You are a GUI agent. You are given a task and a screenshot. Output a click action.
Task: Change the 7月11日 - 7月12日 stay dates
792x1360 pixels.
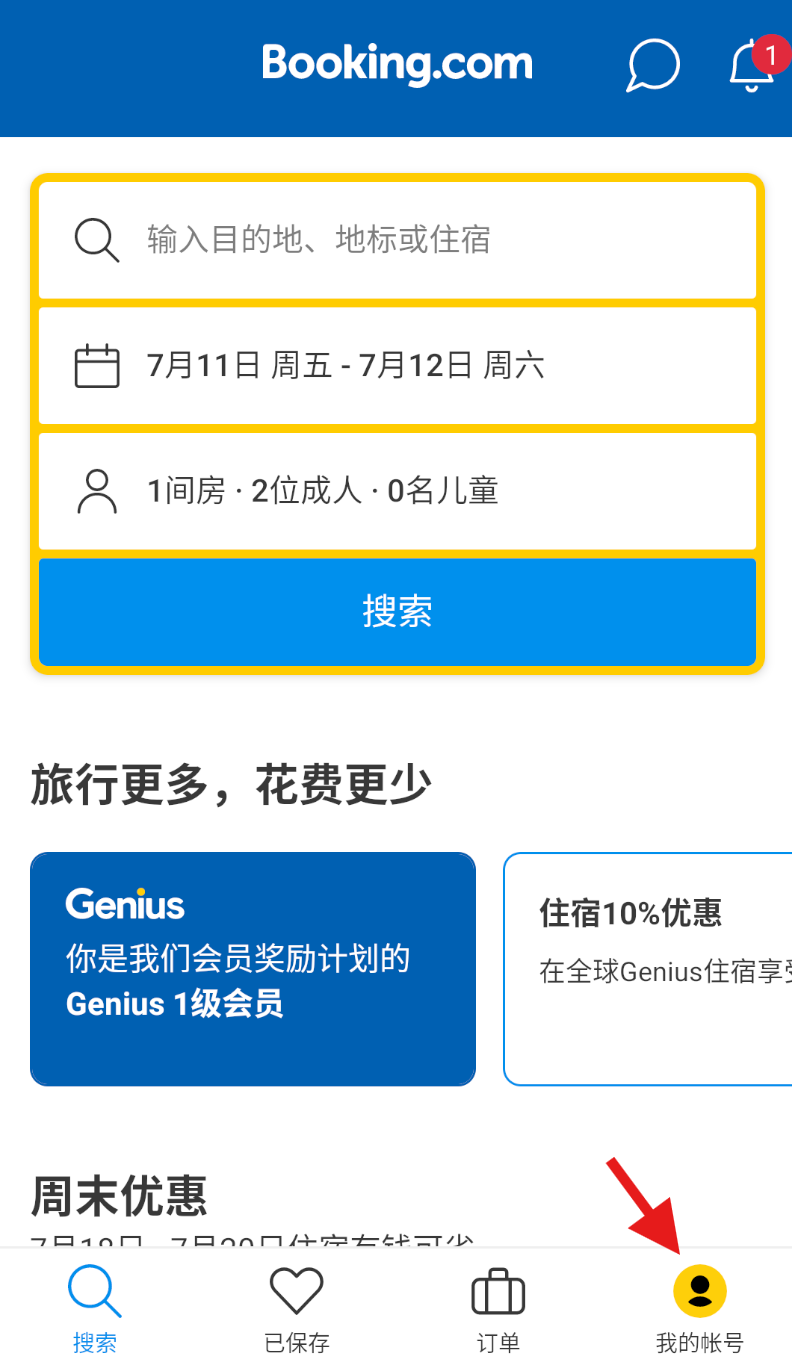pyautogui.click(x=397, y=366)
